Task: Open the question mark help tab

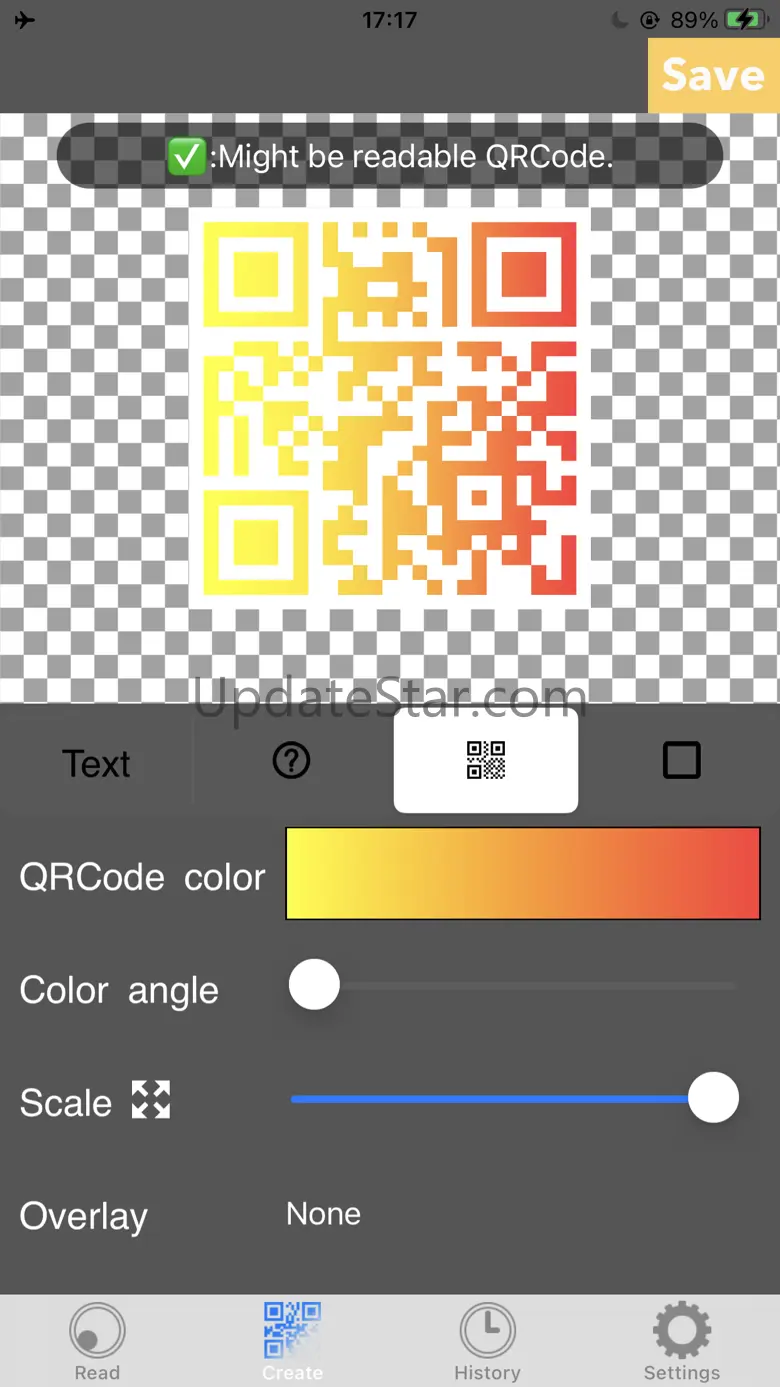Action: (x=291, y=762)
